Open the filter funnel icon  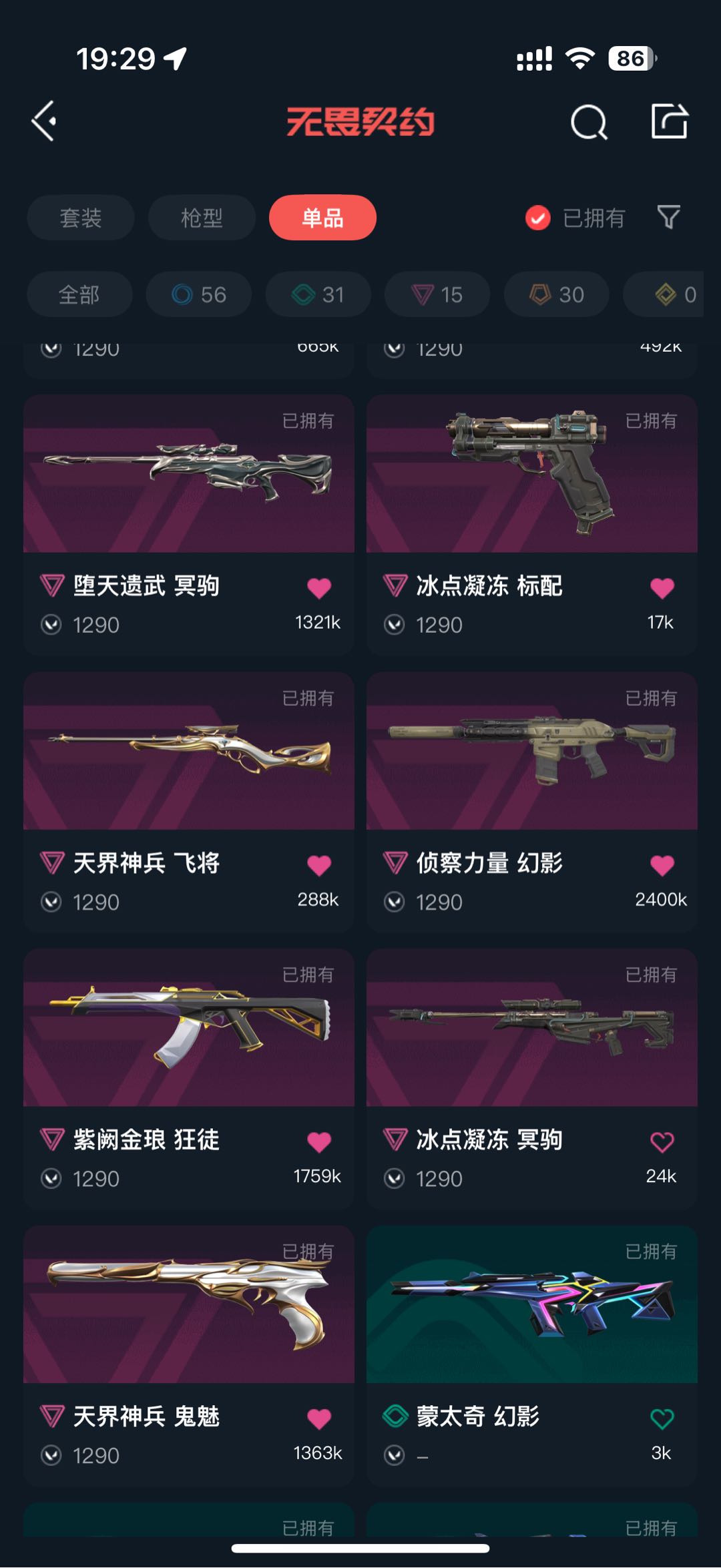tap(668, 217)
